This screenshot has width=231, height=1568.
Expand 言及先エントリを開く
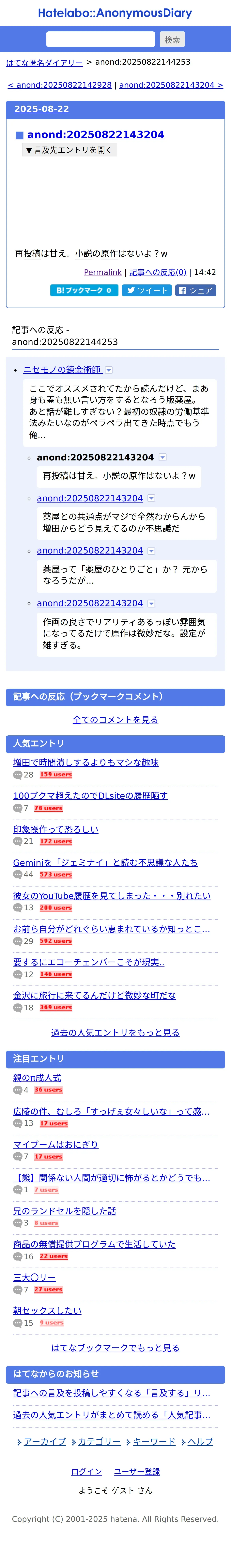tap(69, 150)
